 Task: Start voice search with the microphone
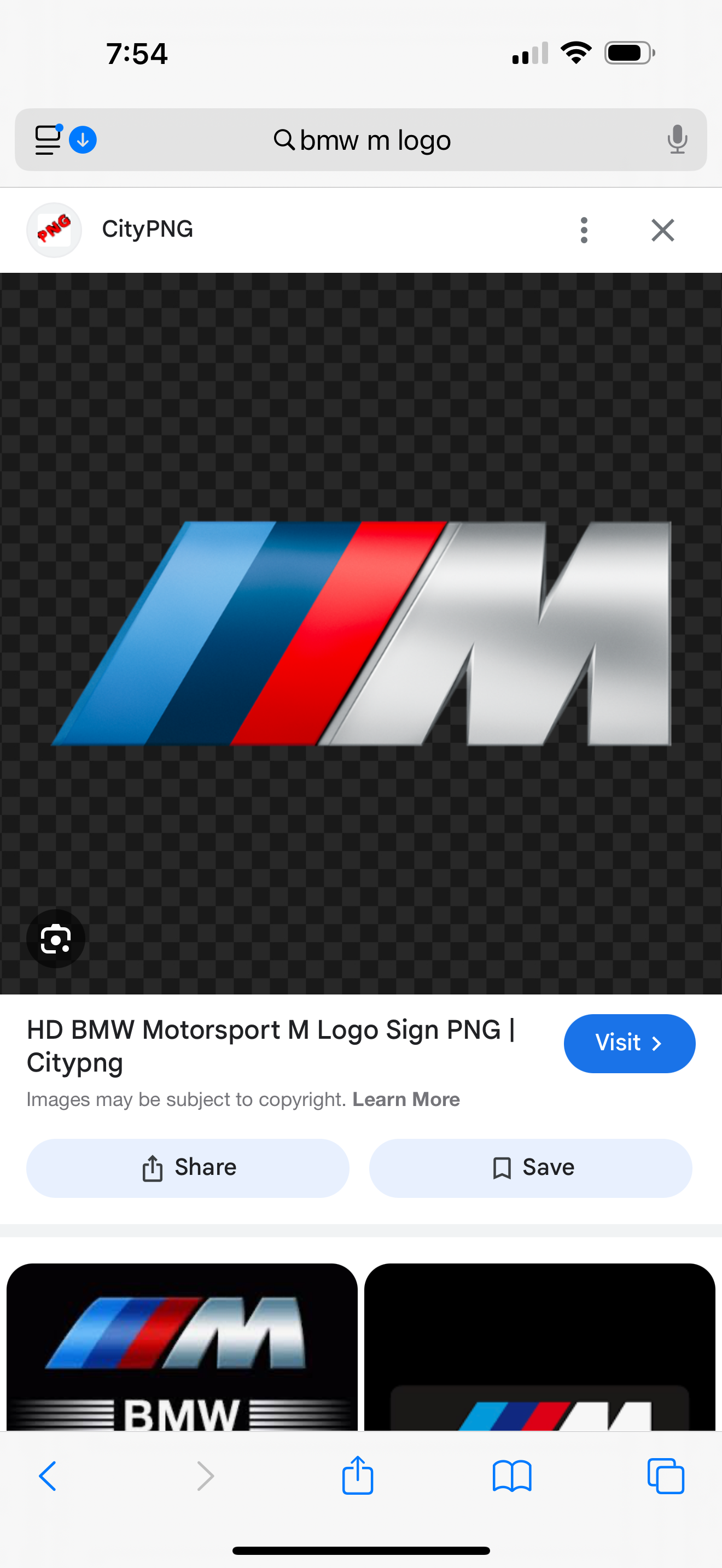click(677, 140)
